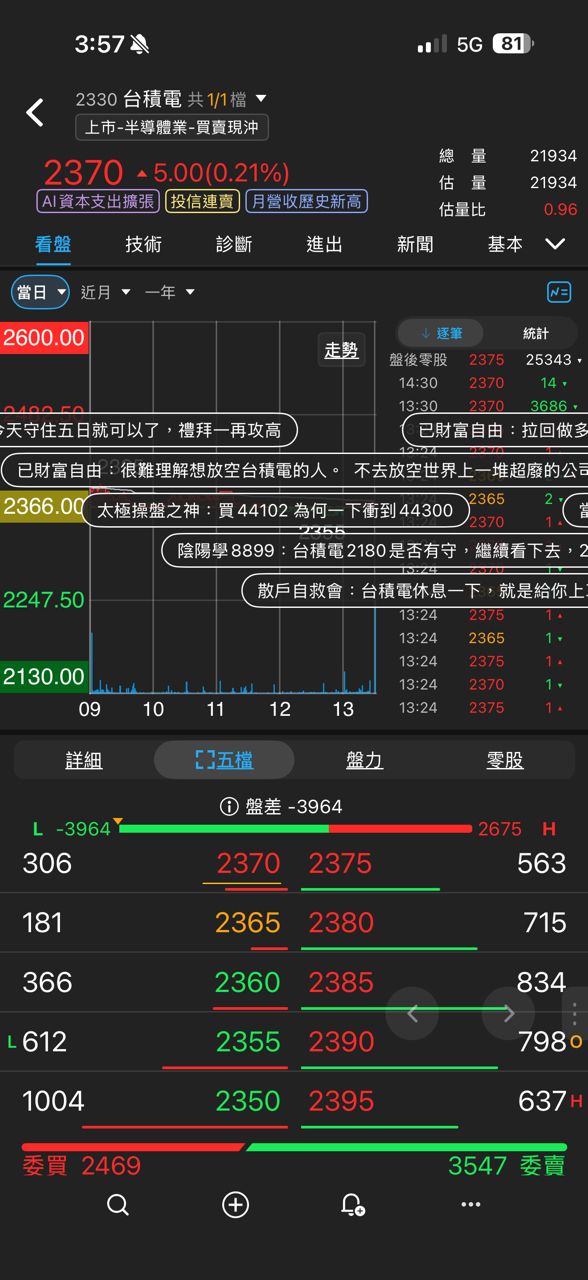
Task: Switch to the 詳細 section
Action: (x=84, y=760)
